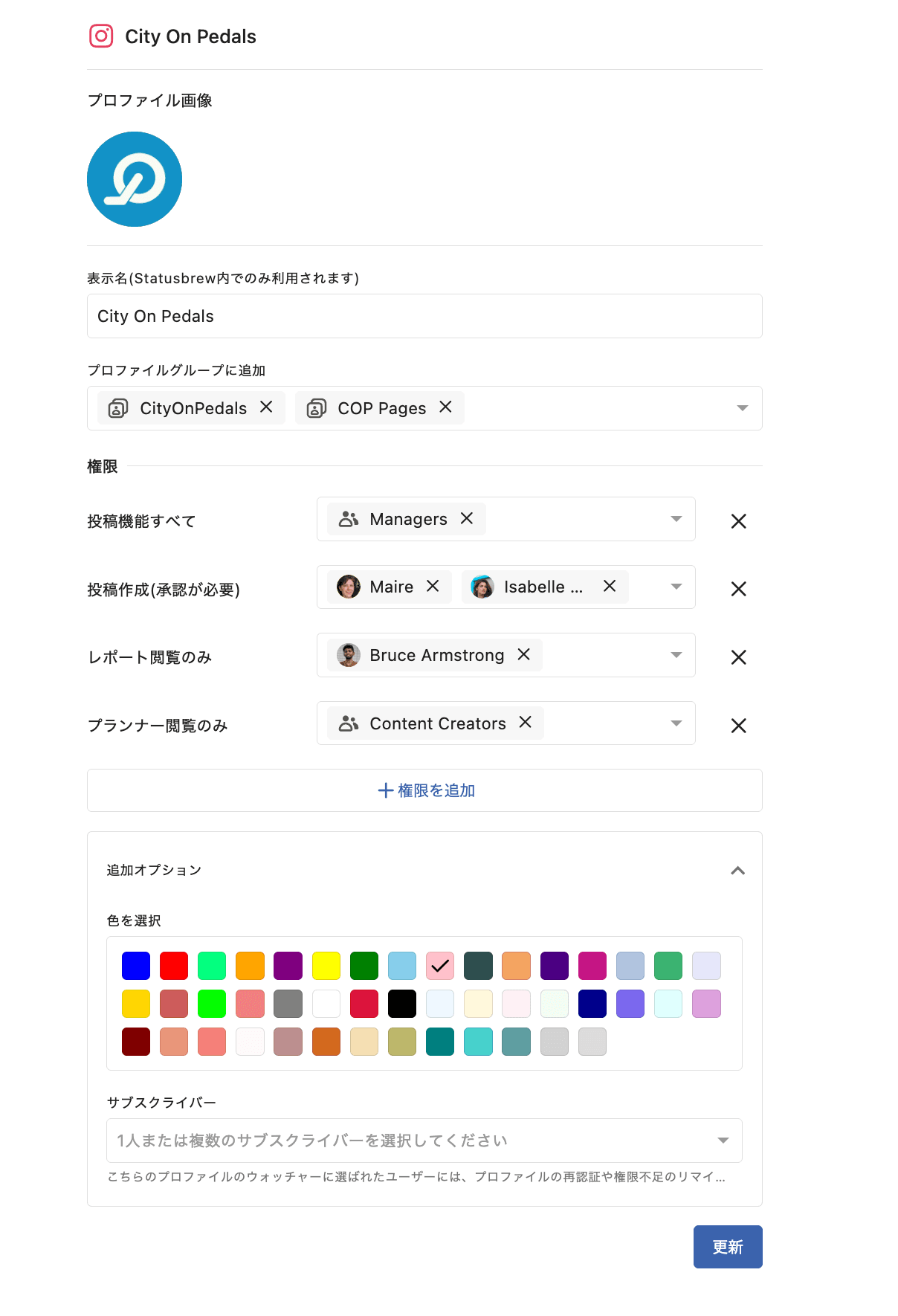
Task: Pick the orange color swatch
Action: [x=250, y=966]
